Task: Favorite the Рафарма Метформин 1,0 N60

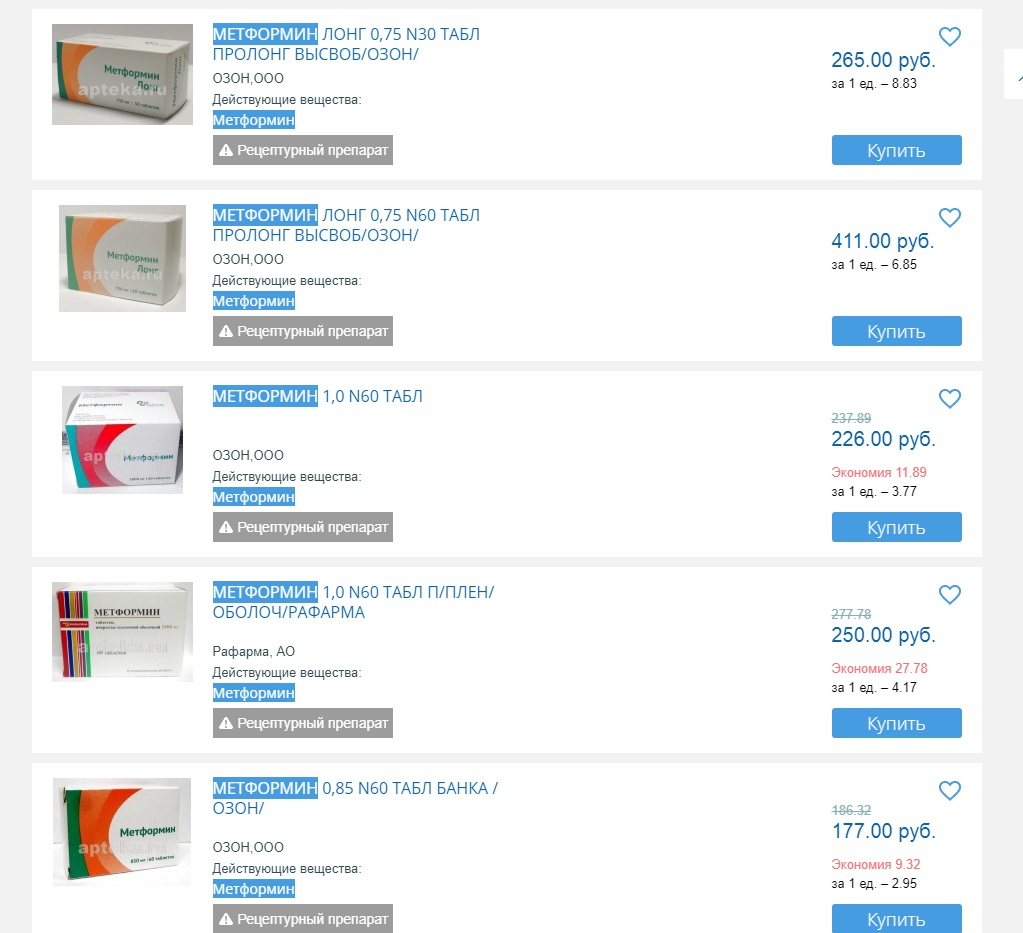Action: coord(949,595)
